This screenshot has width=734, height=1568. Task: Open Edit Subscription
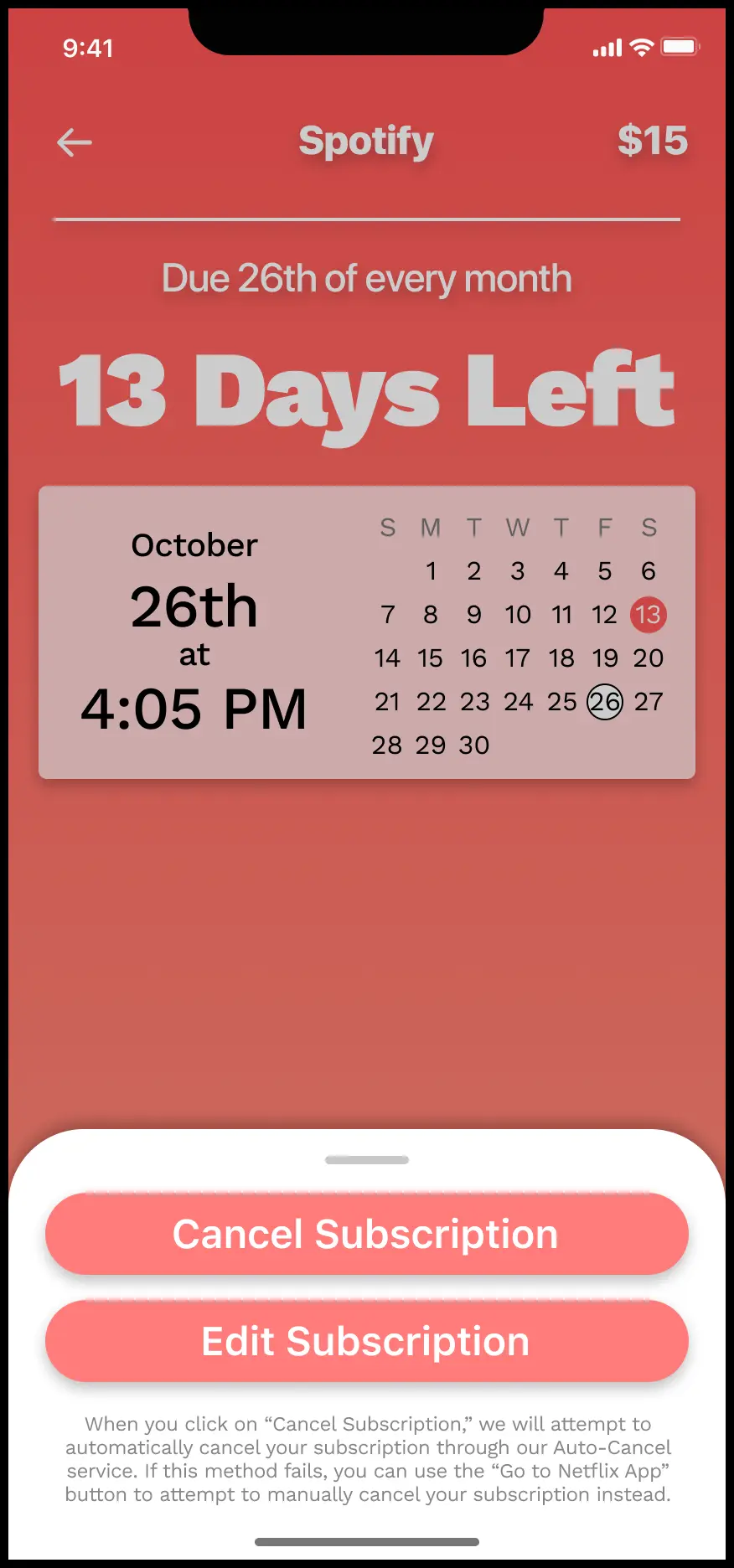pyautogui.click(x=367, y=1341)
